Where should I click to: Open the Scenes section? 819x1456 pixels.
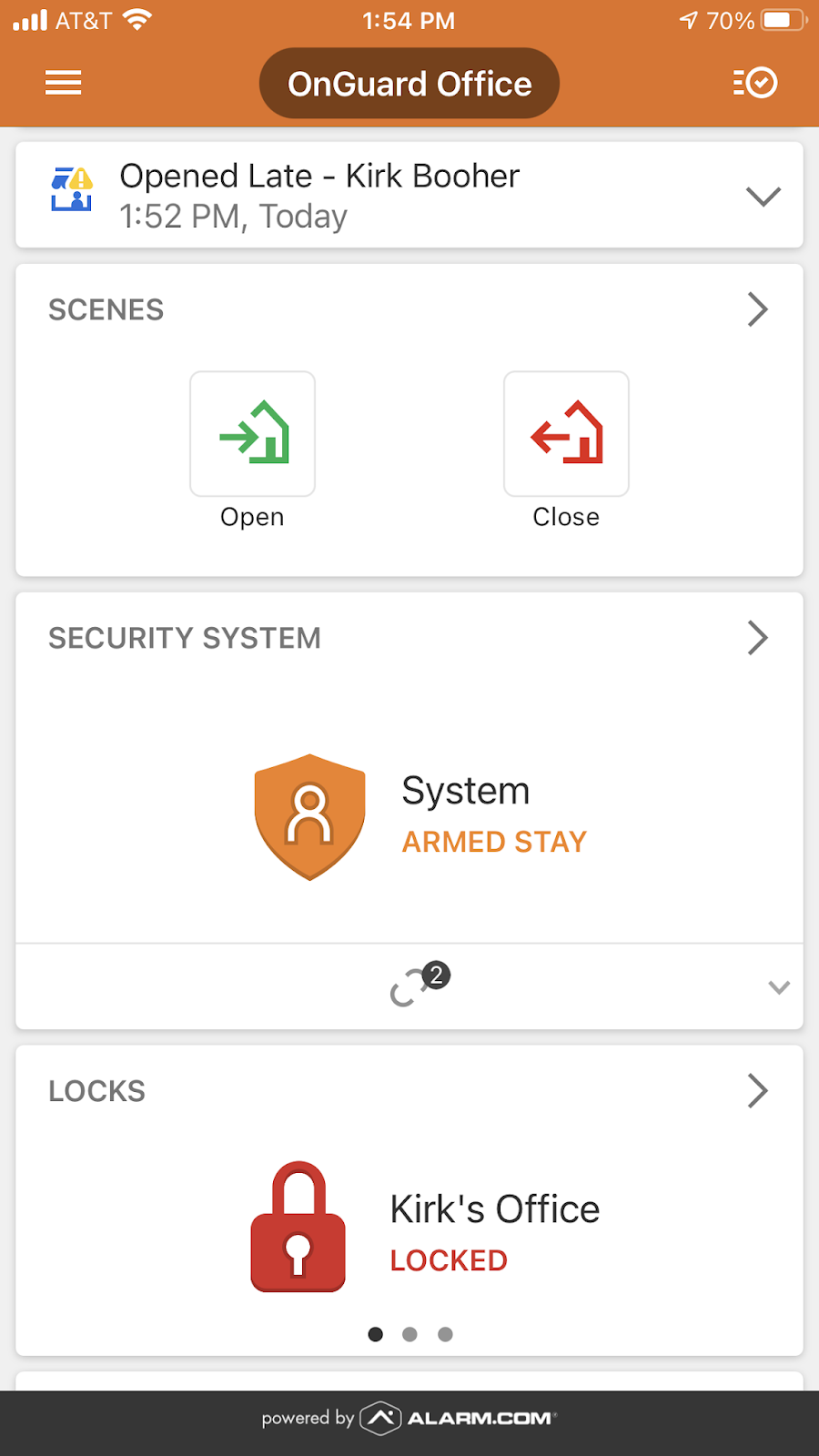(x=757, y=309)
